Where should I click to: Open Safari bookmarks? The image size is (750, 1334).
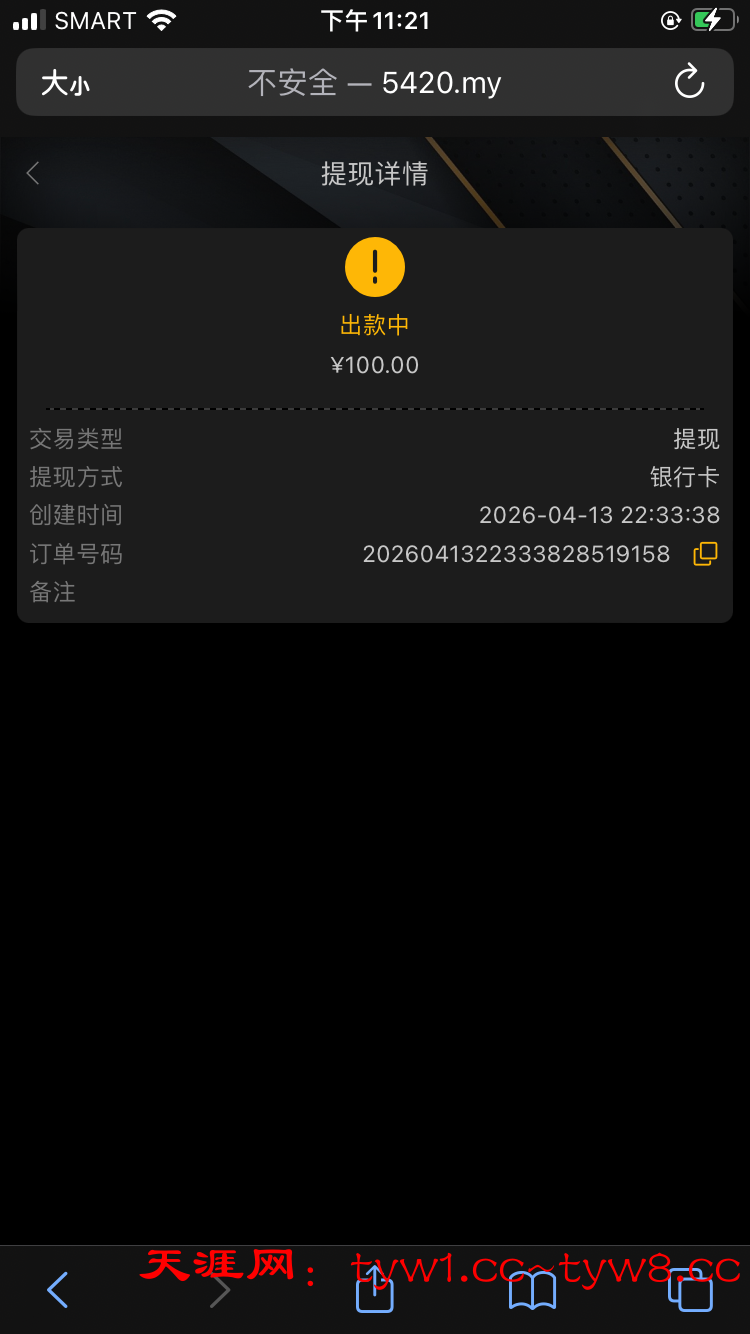[532, 1290]
